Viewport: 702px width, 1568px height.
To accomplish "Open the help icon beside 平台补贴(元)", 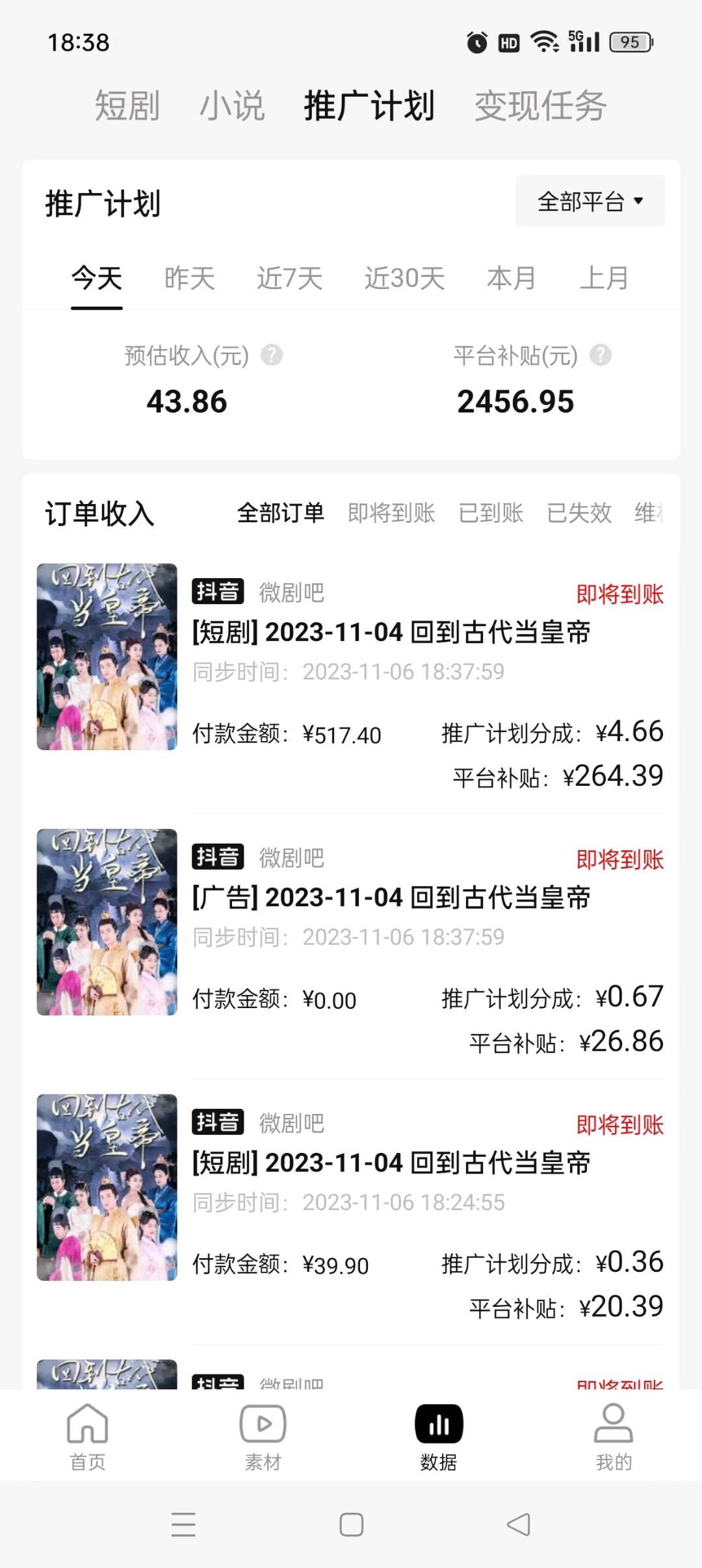I will [x=601, y=355].
